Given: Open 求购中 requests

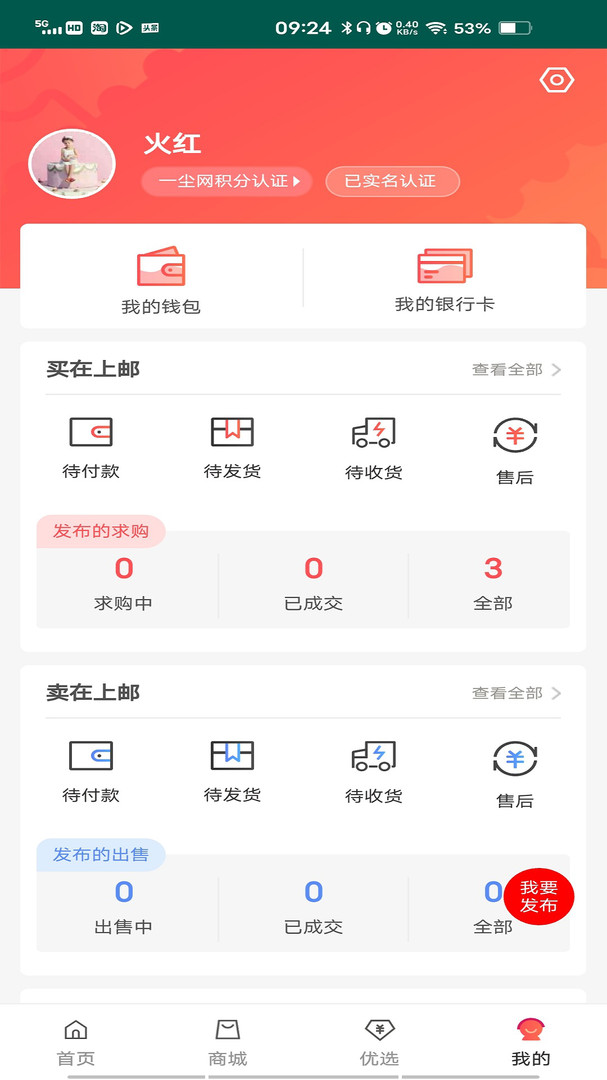Looking at the screenshot, I should coord(123,583).
